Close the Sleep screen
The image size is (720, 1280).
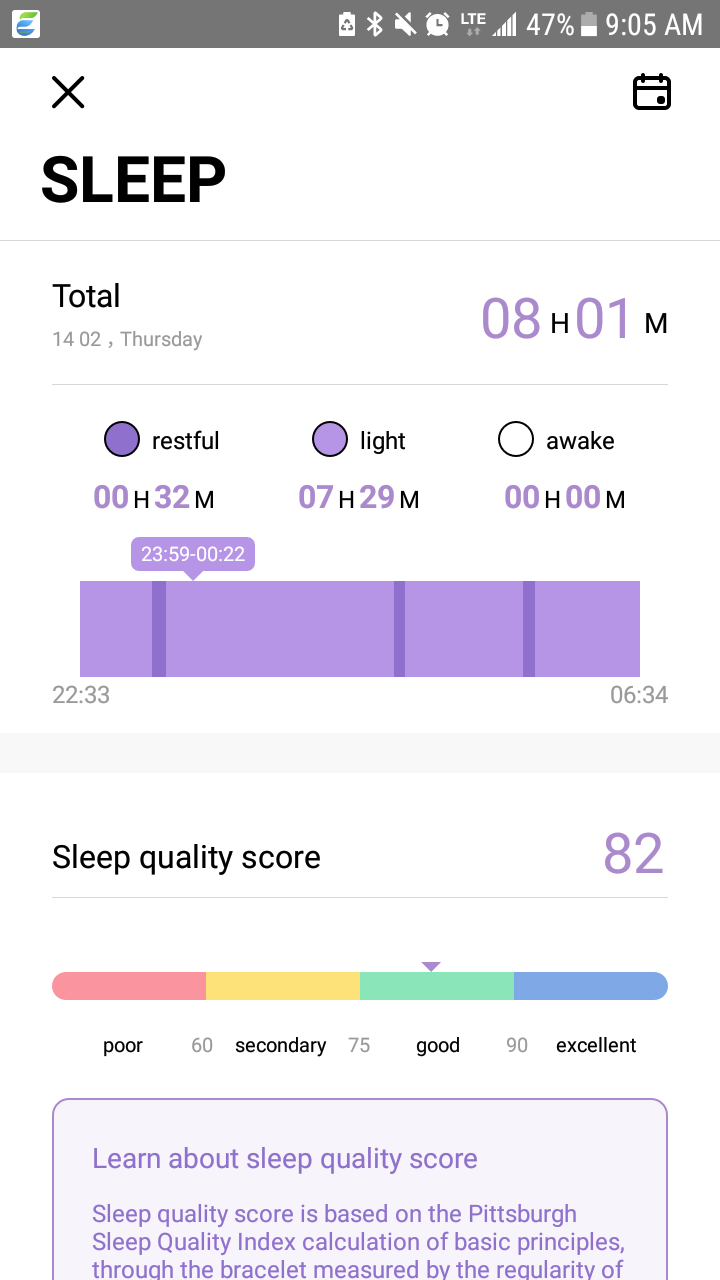tap(68, 92)
